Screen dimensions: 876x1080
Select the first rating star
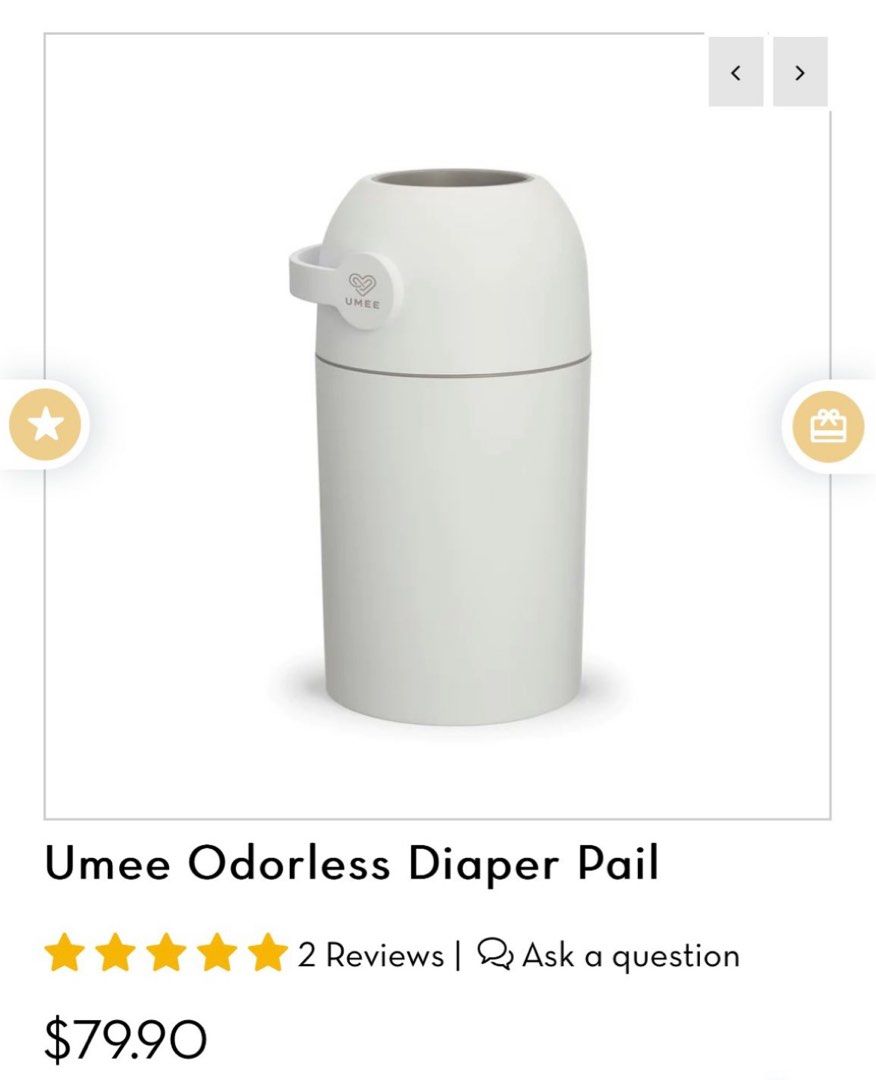pyautogui.click(x=66, y=953)
